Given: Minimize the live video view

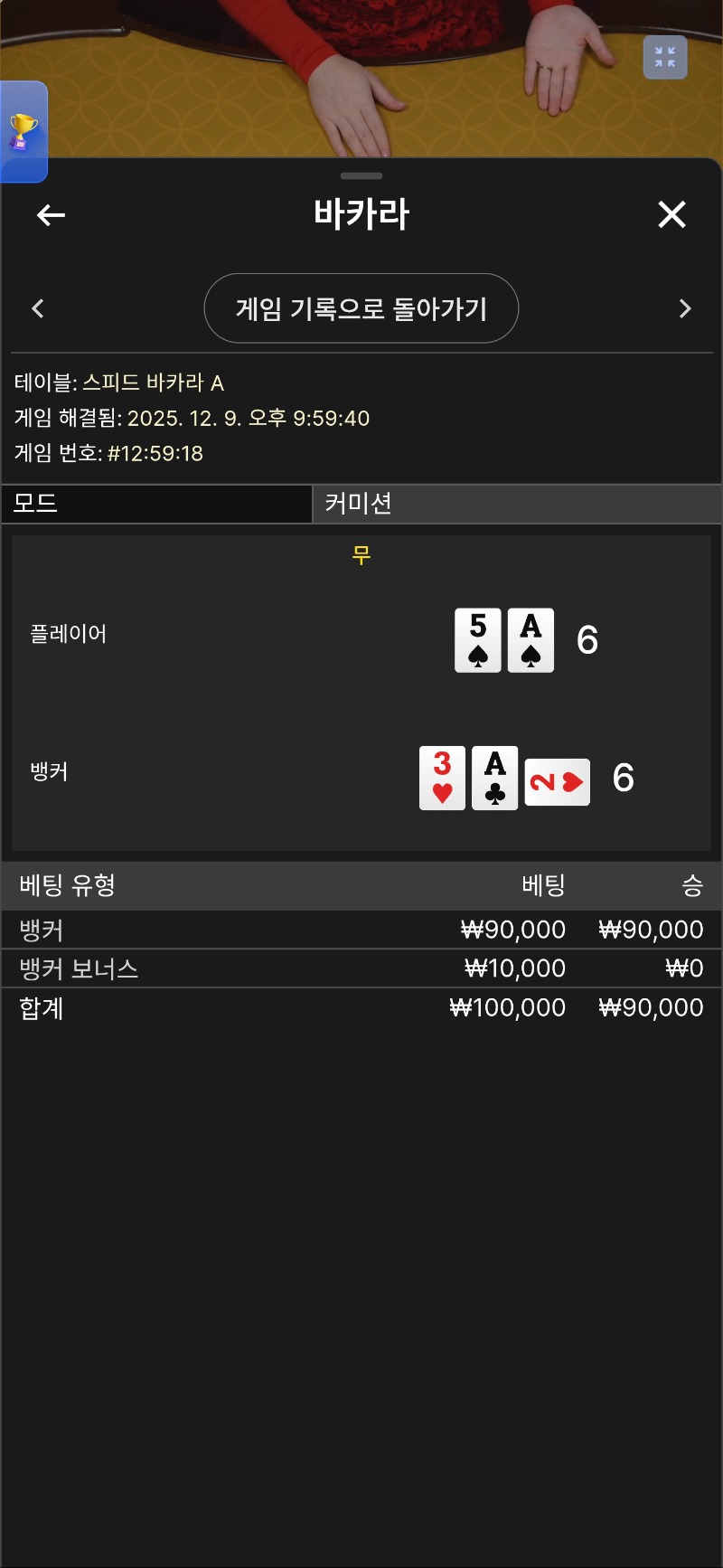Looking at the screenshot, I should click(665, 58).
